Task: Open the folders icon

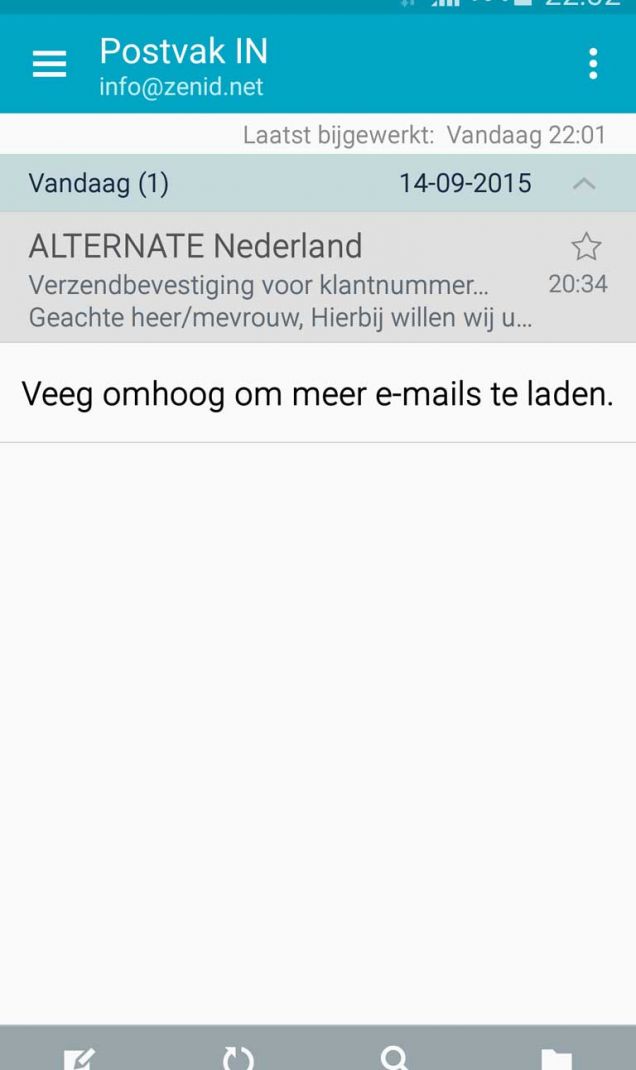Action: pos(556,1058)
